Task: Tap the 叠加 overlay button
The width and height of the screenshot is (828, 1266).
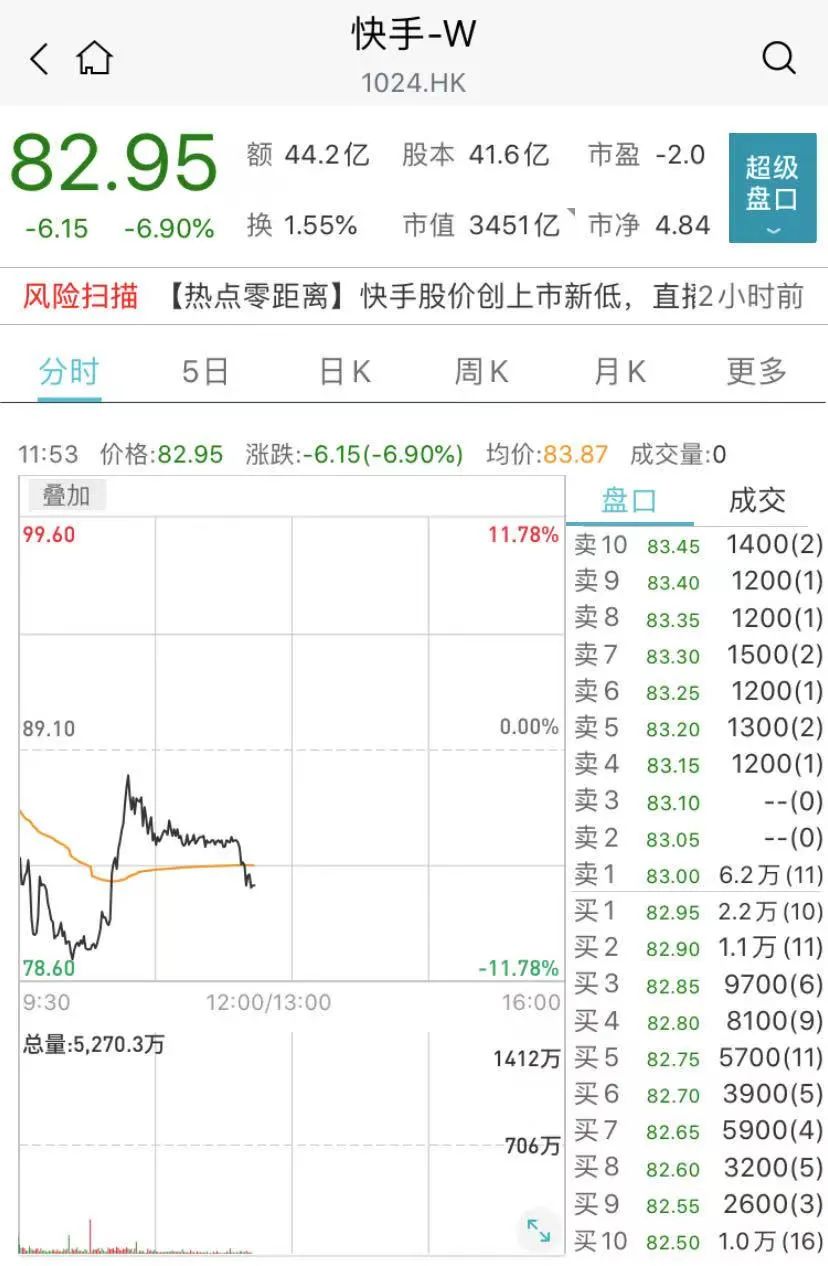Action: [65, 495]
